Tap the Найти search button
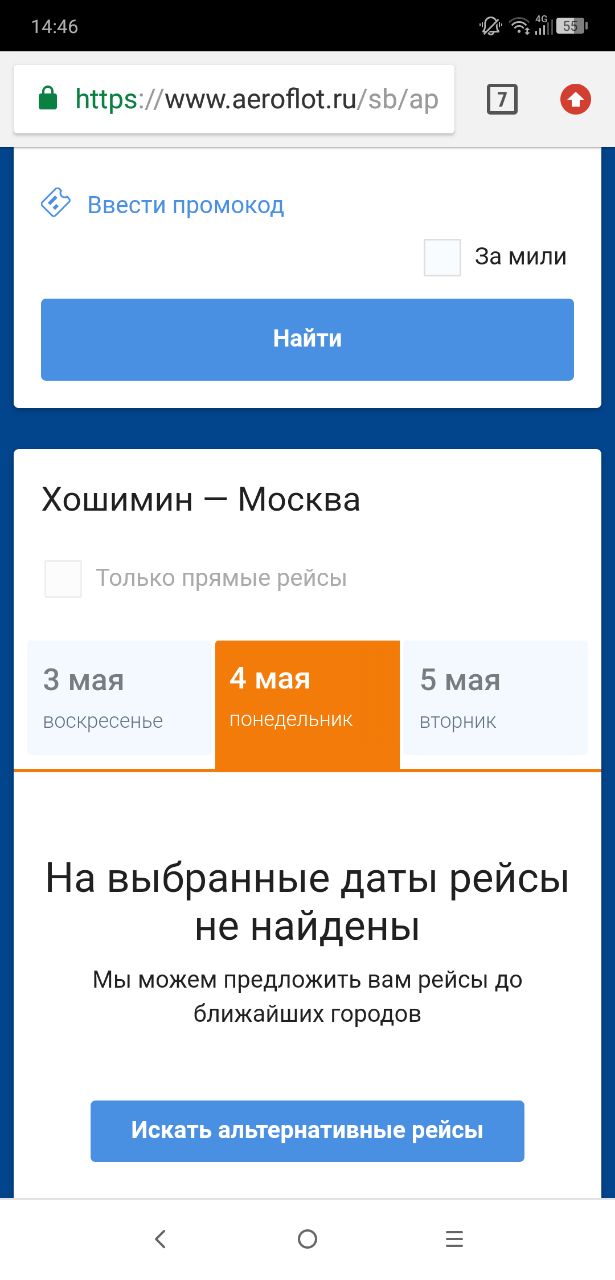Viewport: 615px width, 1280px height. tap(307, 339)
